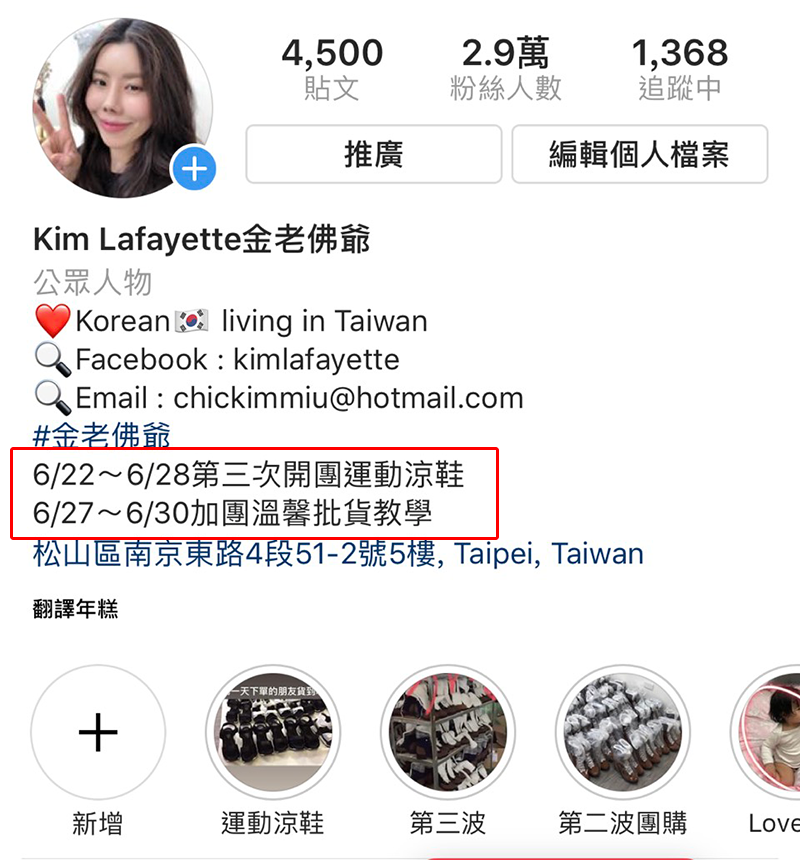The image size is (800, 860).
Task: Tap the 推廣 promote button
Action: [373, 154]
